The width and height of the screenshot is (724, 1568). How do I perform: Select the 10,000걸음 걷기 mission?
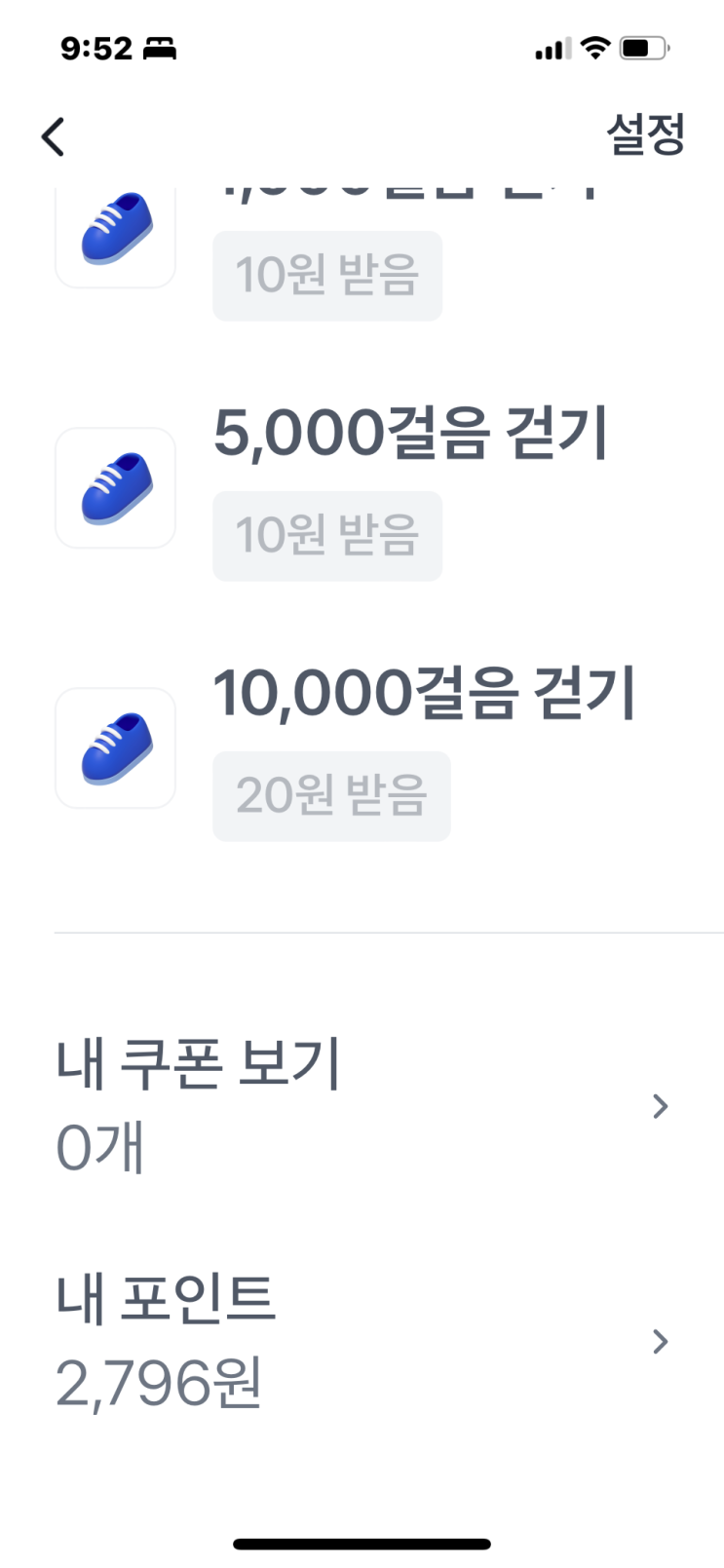point(423,694)
